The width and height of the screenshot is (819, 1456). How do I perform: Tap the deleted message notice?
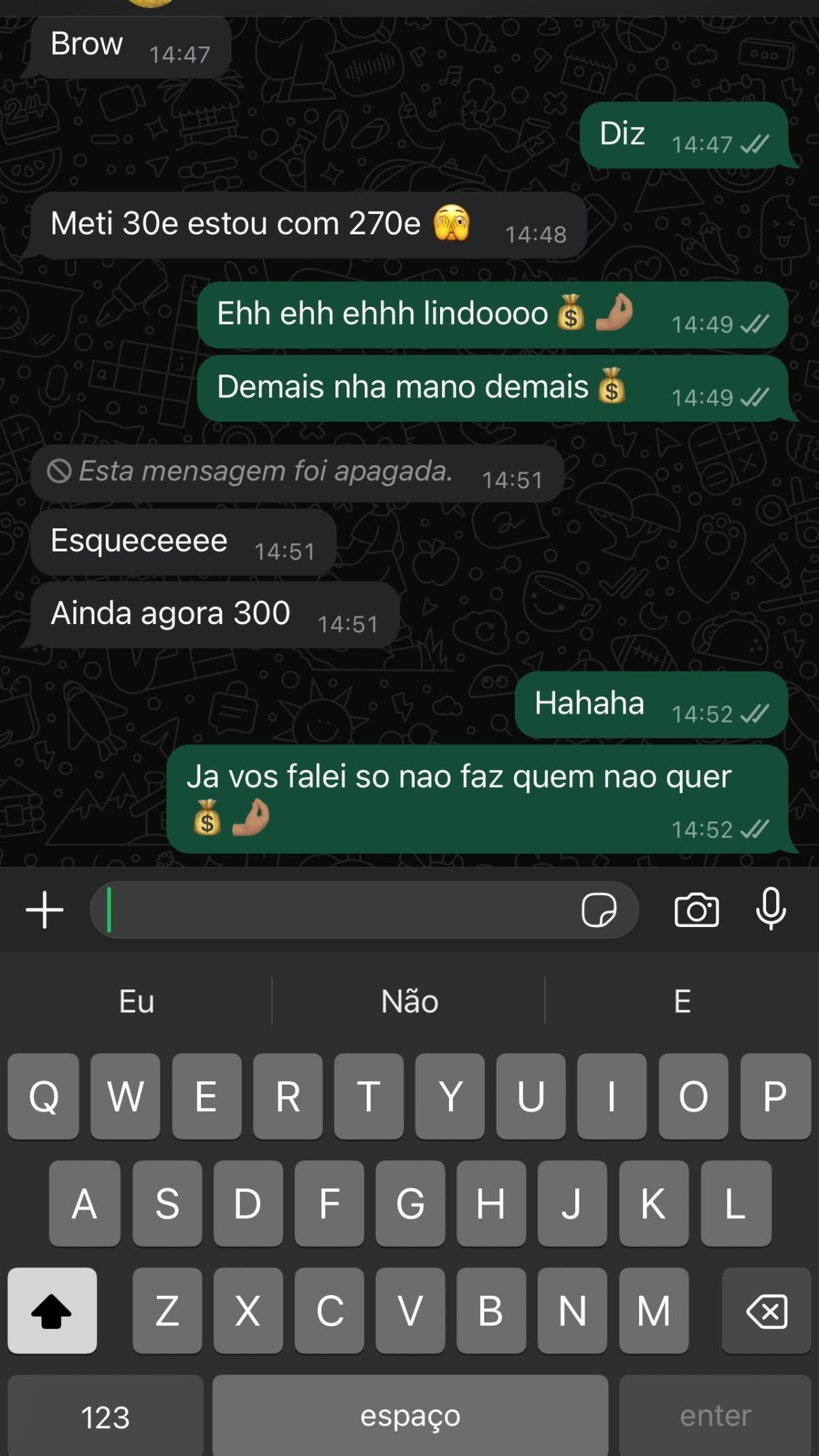point(295,473)
